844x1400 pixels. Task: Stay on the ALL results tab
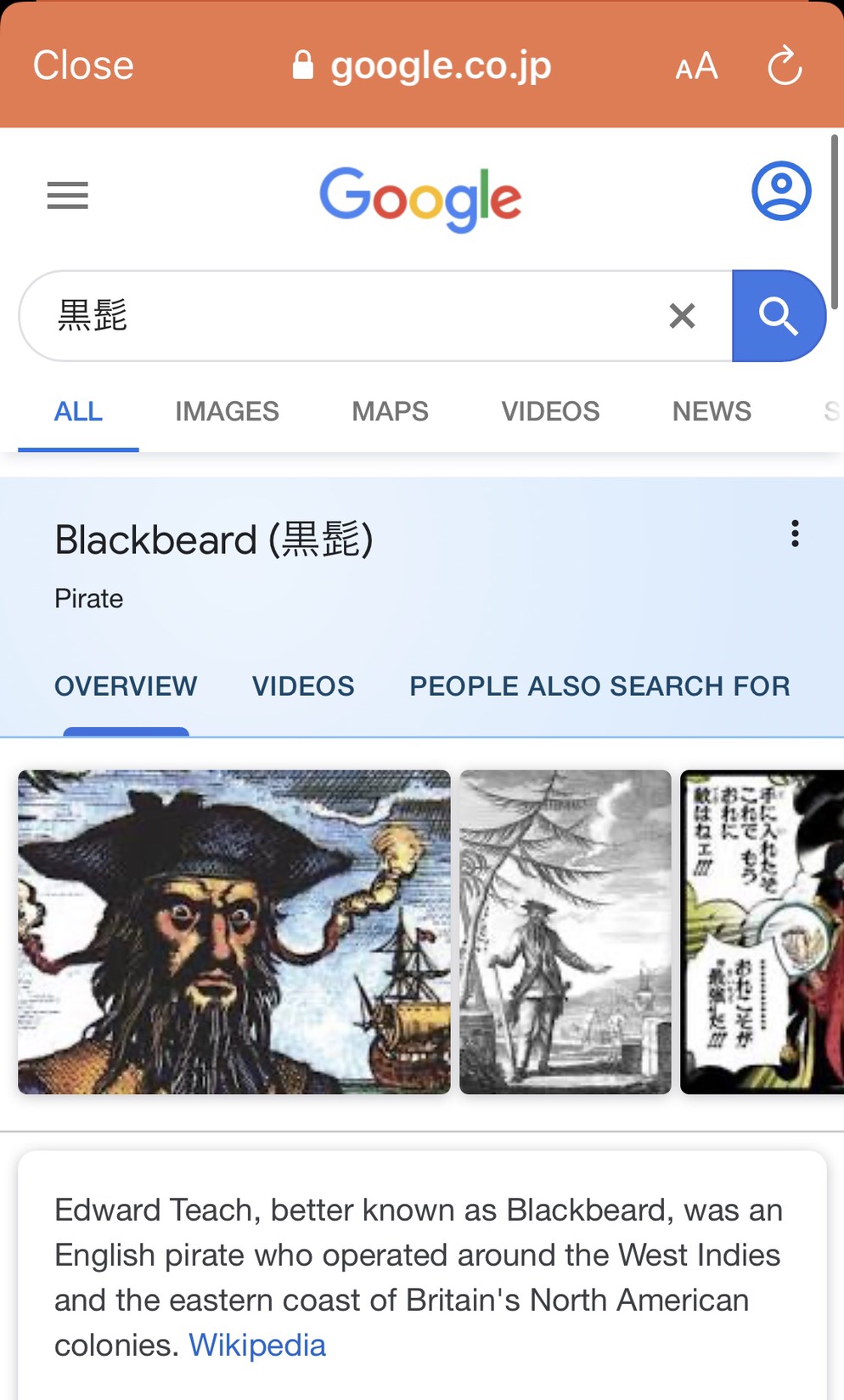pos(78,412)
